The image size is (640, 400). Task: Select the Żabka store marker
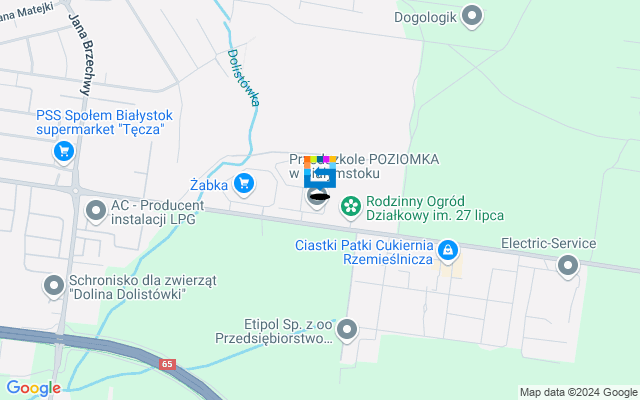pos(243,183)
